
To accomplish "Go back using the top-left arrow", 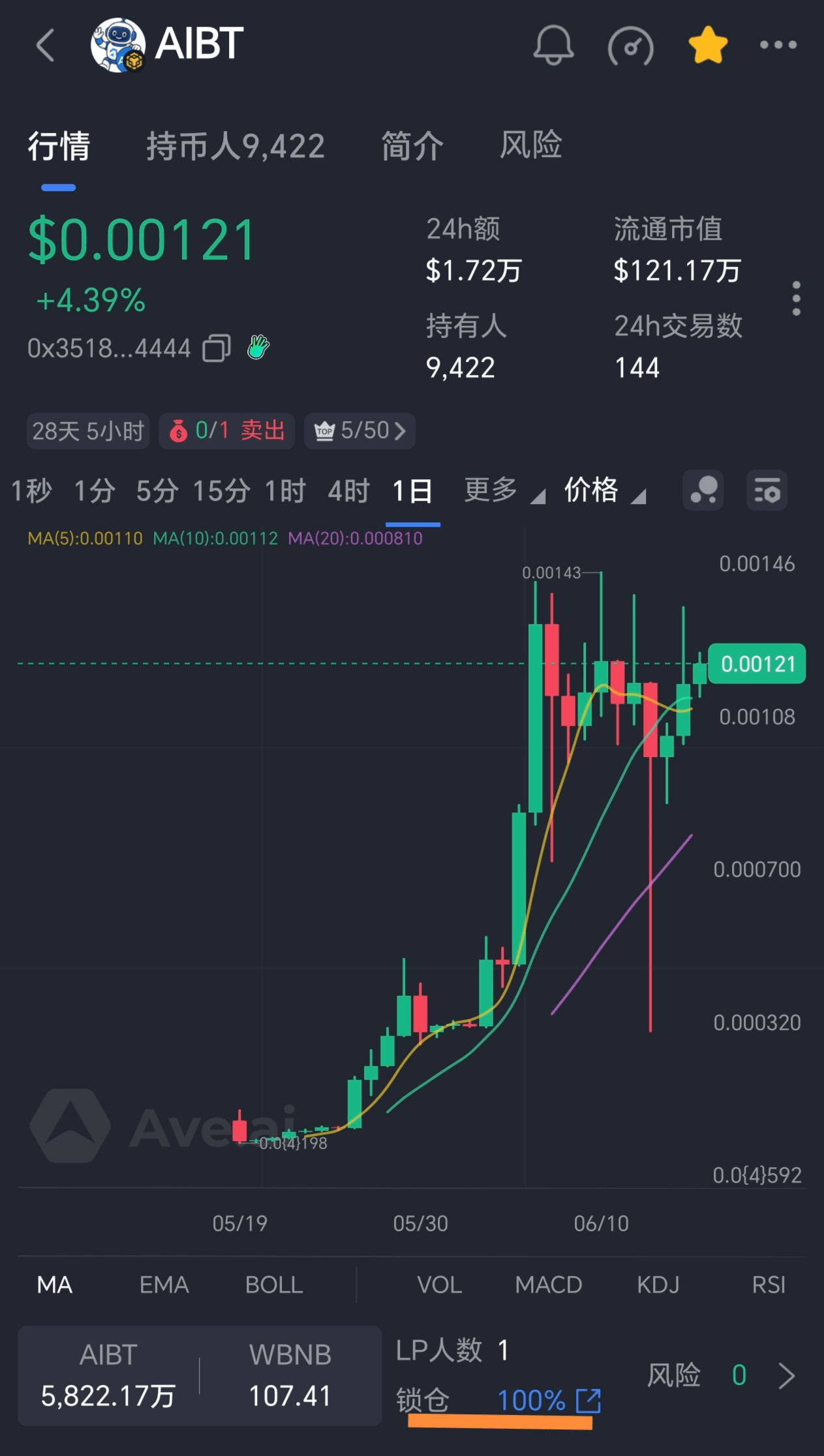I will point(46,45).
